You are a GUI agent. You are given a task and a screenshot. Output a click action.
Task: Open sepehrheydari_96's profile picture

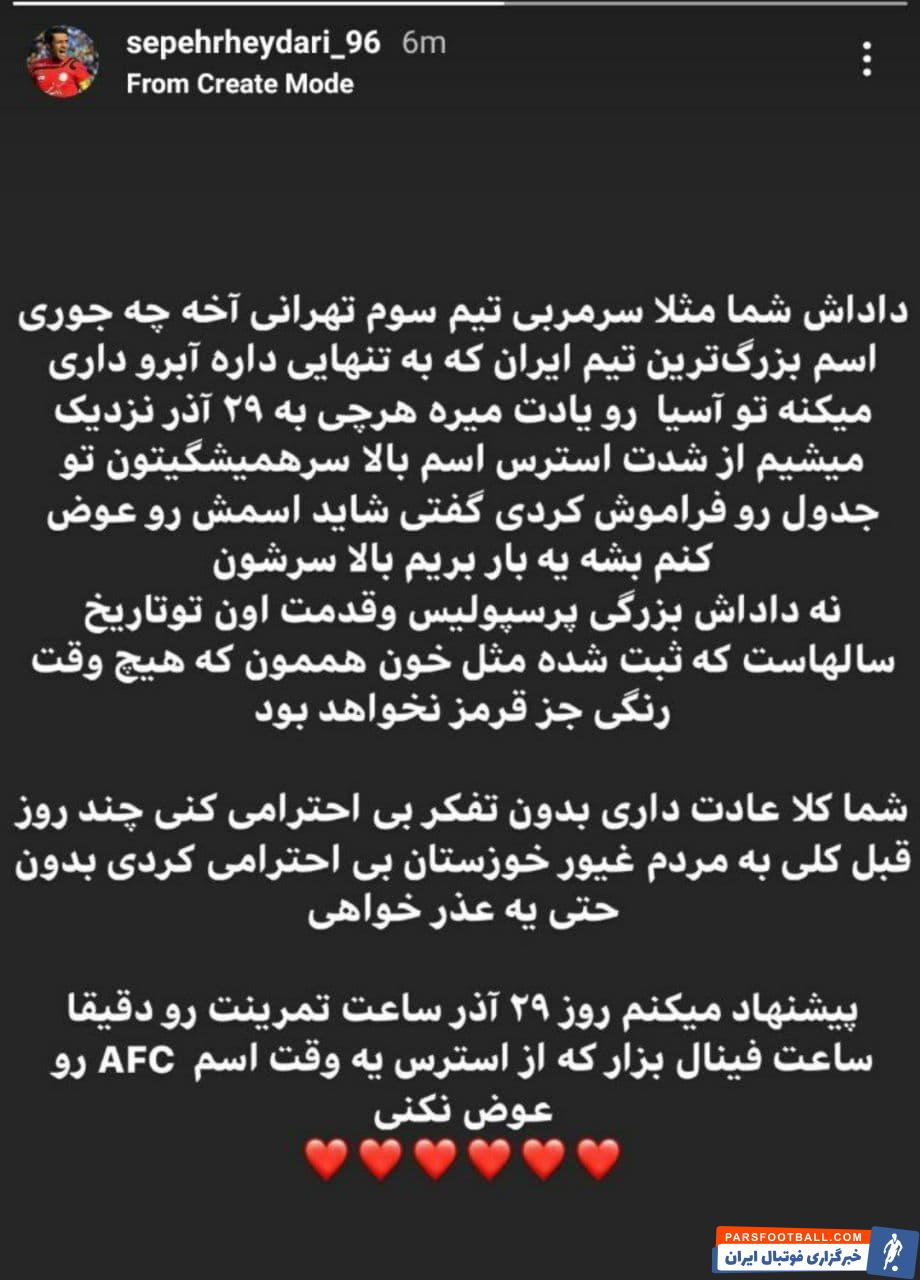(x=62, y=62)
